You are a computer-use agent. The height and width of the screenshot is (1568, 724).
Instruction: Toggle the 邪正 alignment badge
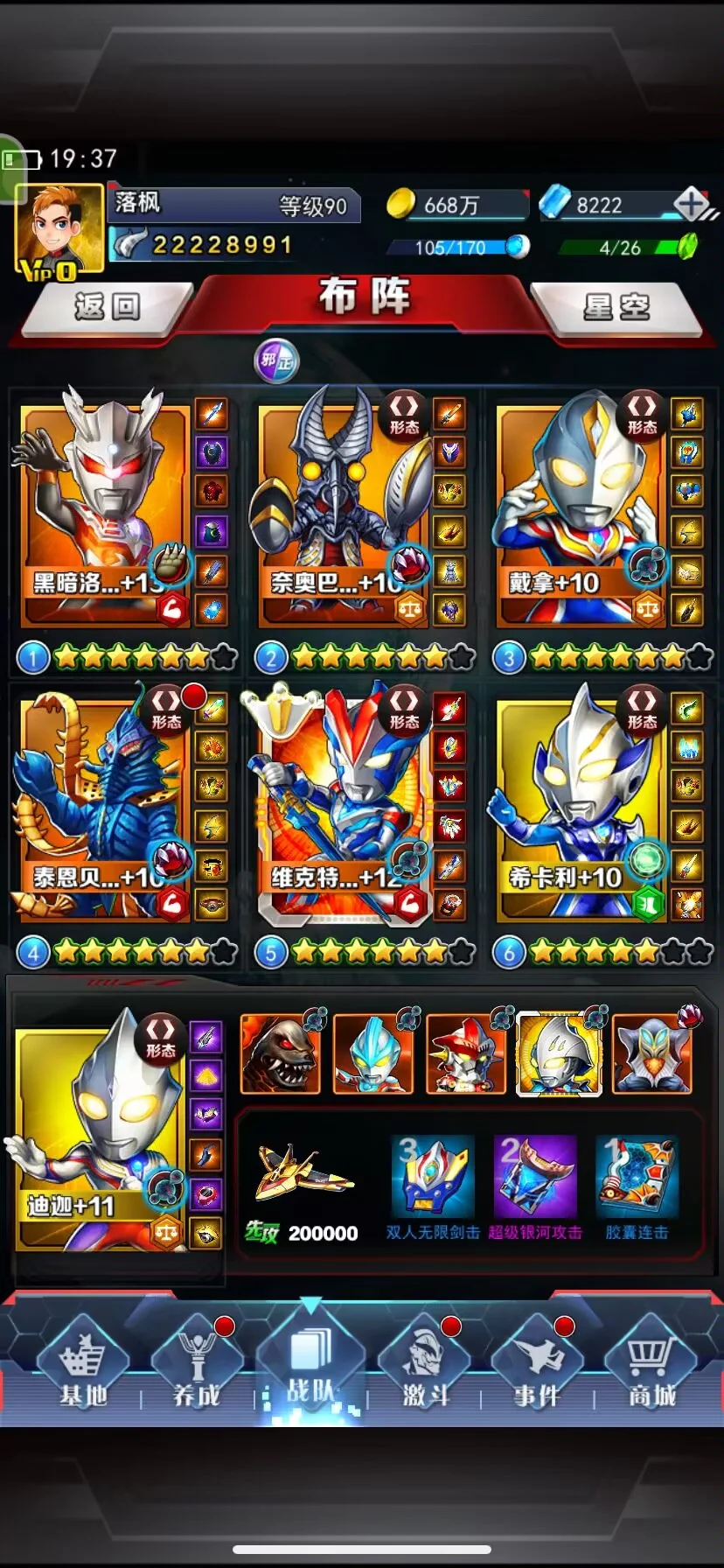tap(276, 360)
